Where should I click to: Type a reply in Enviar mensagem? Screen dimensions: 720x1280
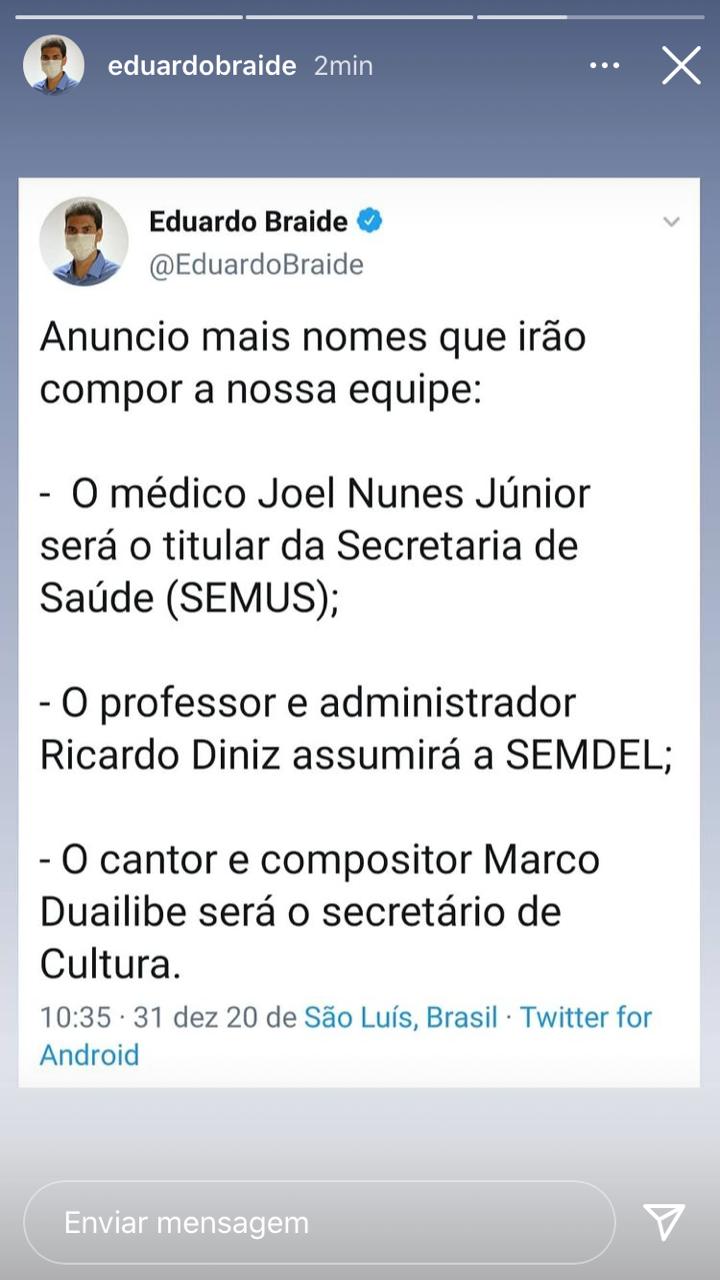point(318,1222)
